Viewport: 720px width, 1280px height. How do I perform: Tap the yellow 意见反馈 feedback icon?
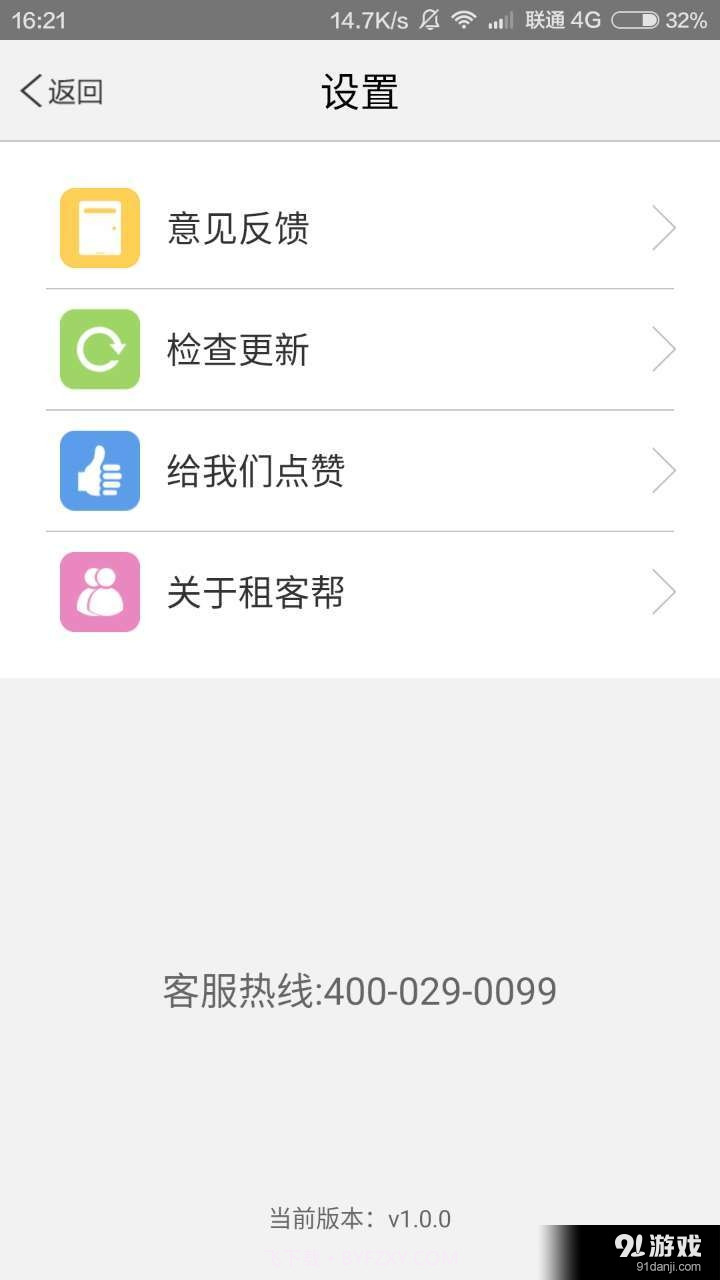click(99, 228)
